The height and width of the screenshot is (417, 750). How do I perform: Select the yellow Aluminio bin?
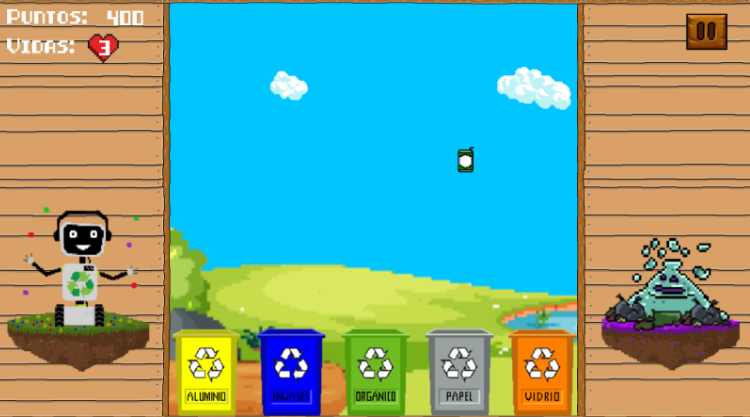pos(207,370)
